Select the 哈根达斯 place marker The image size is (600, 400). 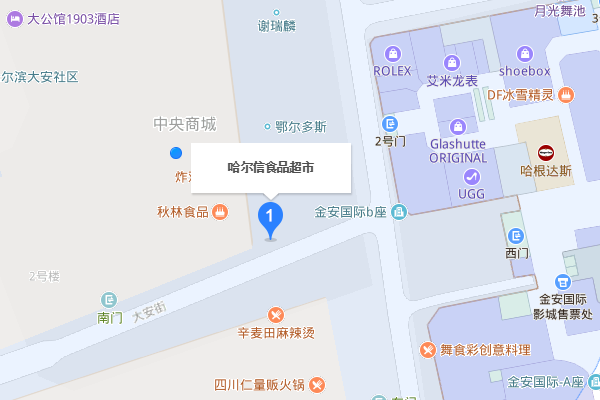(x=546, y=153)
